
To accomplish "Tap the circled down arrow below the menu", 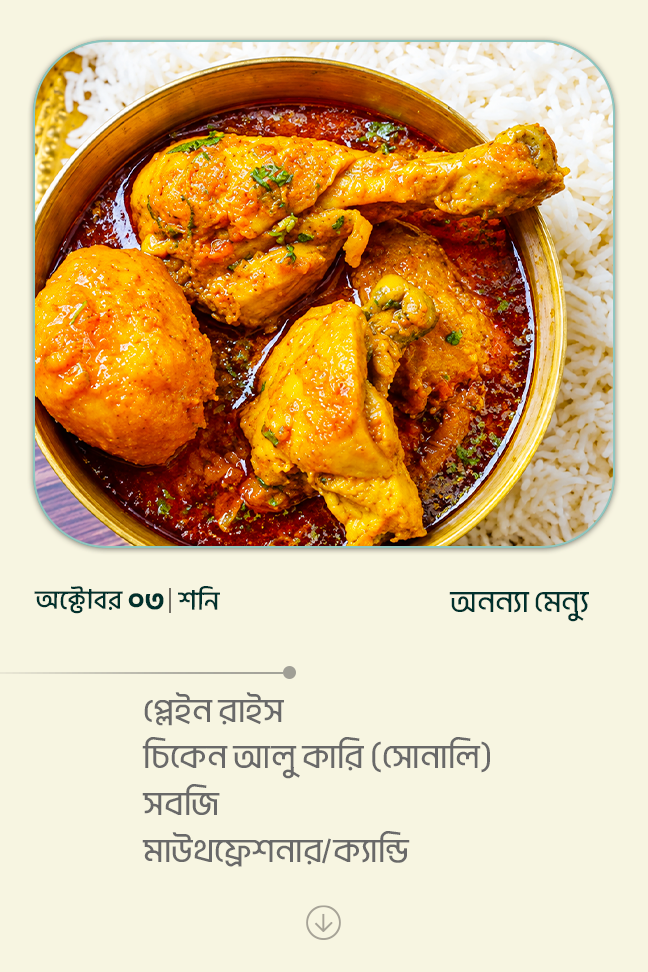I will 323,922.
